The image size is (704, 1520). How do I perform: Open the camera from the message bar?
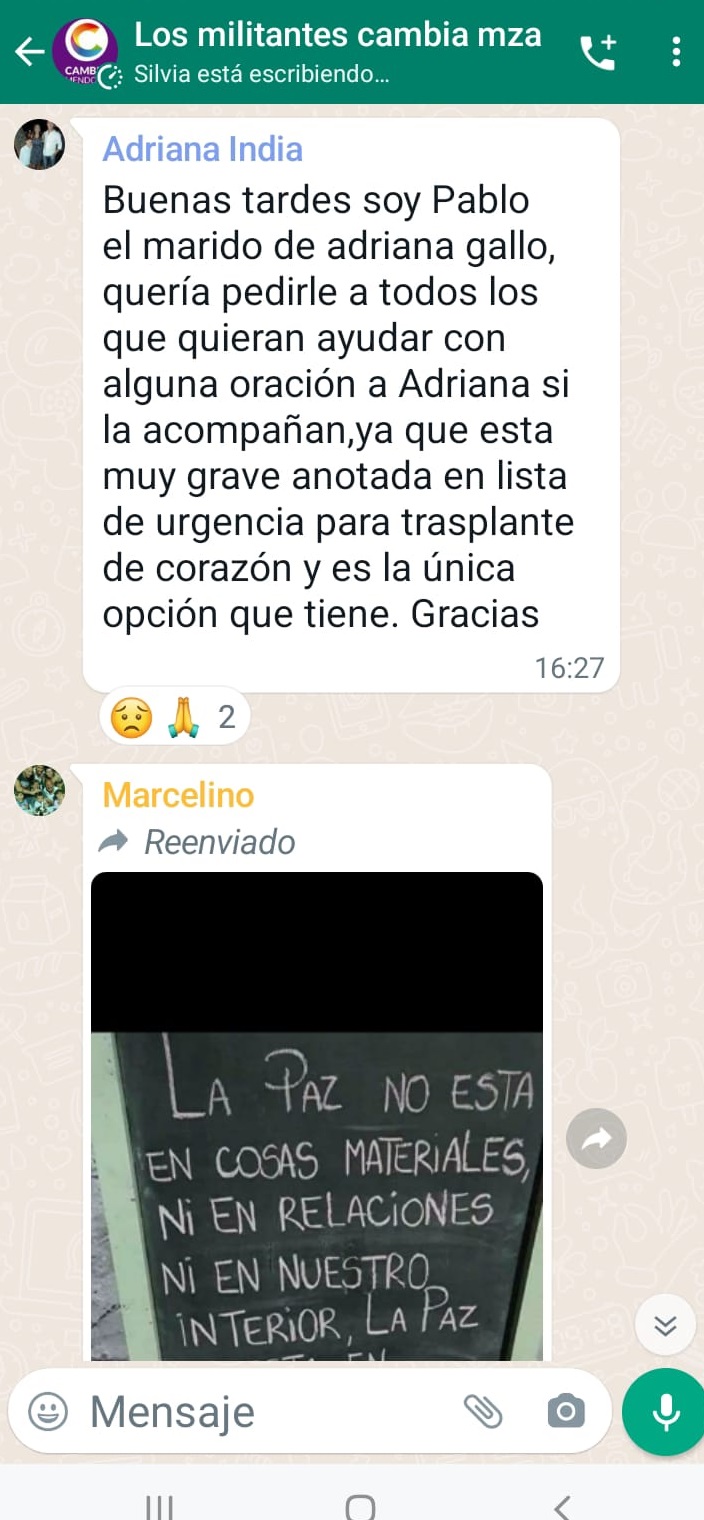click(566, 1411)
